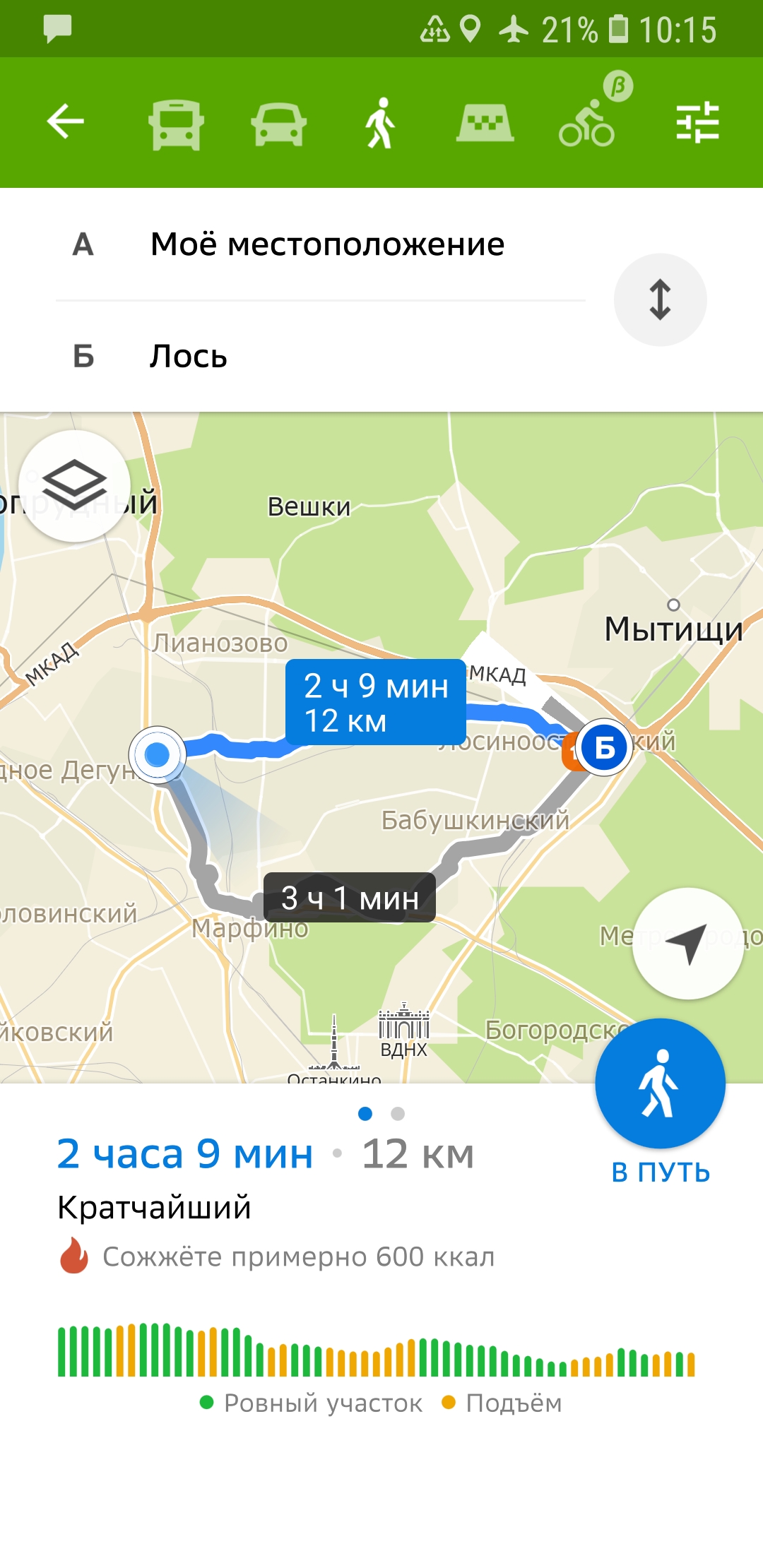Select the 2 ч 9 мин route label
Image resolution: width=763 pixels, height=1568 pixels.
[x=376, y=703]
